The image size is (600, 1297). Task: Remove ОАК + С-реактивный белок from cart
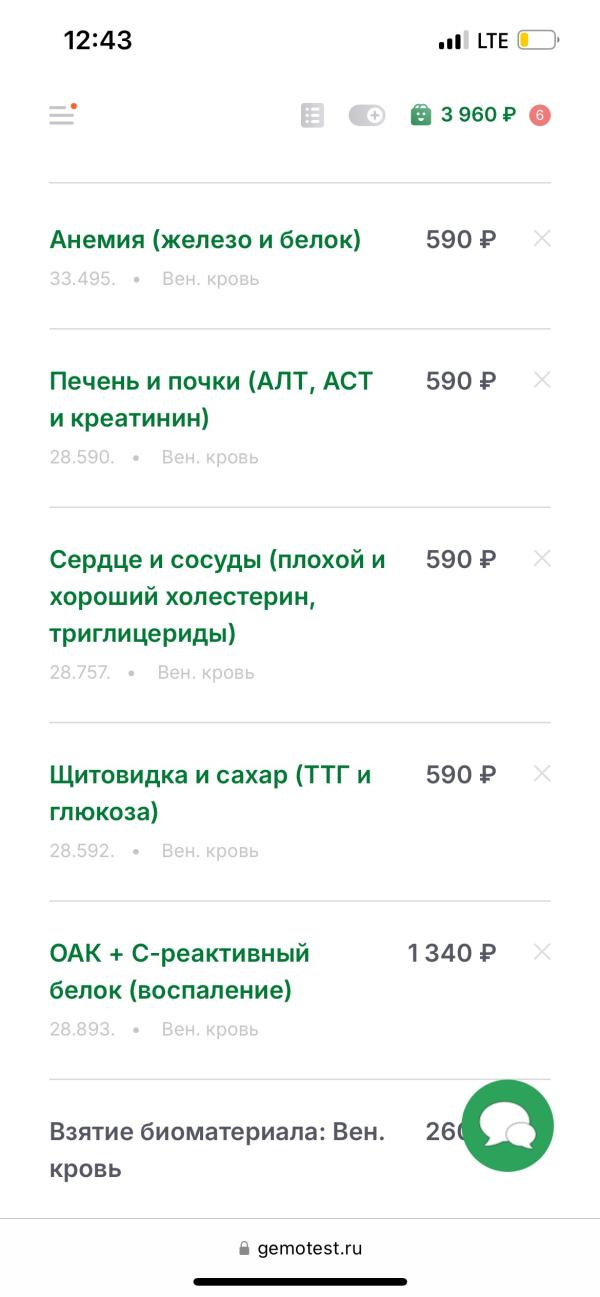[542, 952]
